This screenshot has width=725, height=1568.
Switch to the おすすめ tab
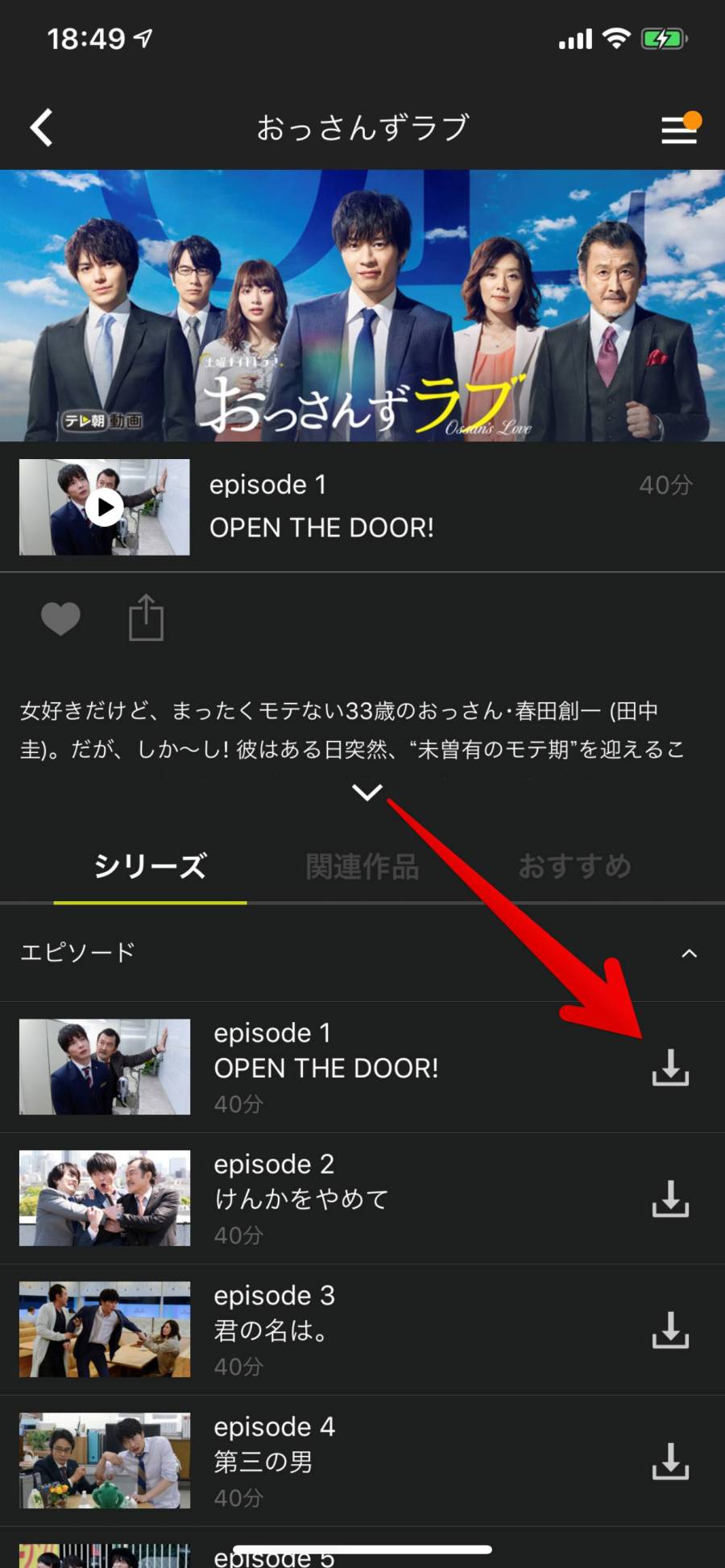coord(574,867)
